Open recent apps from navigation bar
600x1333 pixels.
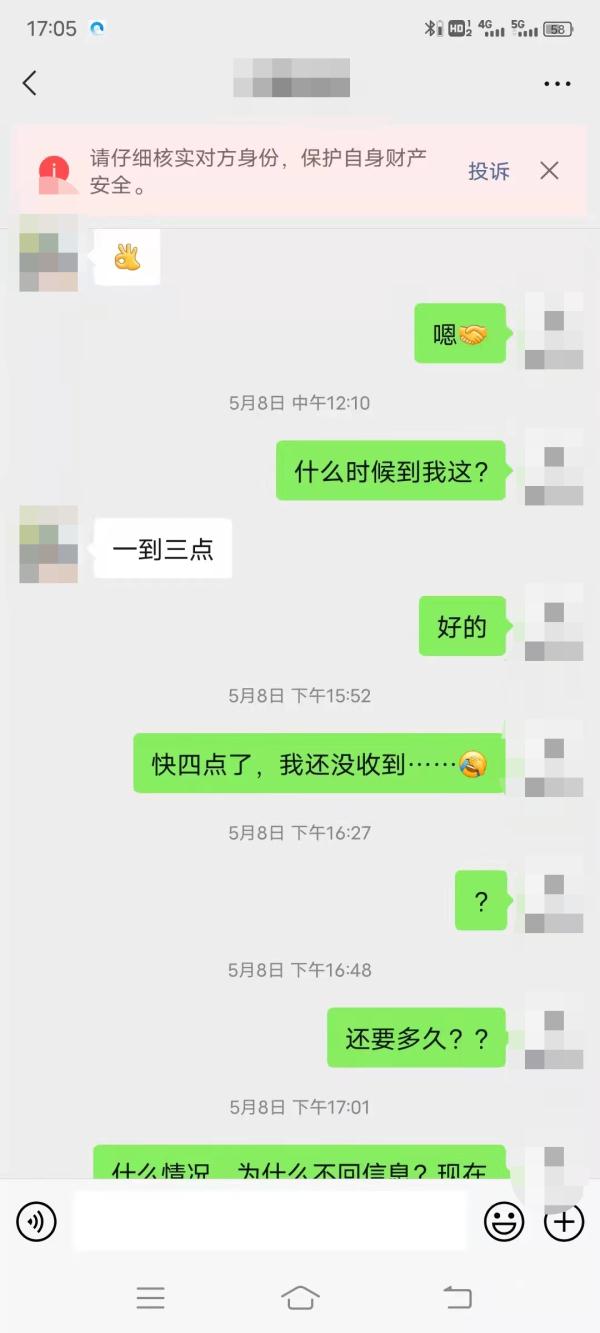(x=150, y=1298)
